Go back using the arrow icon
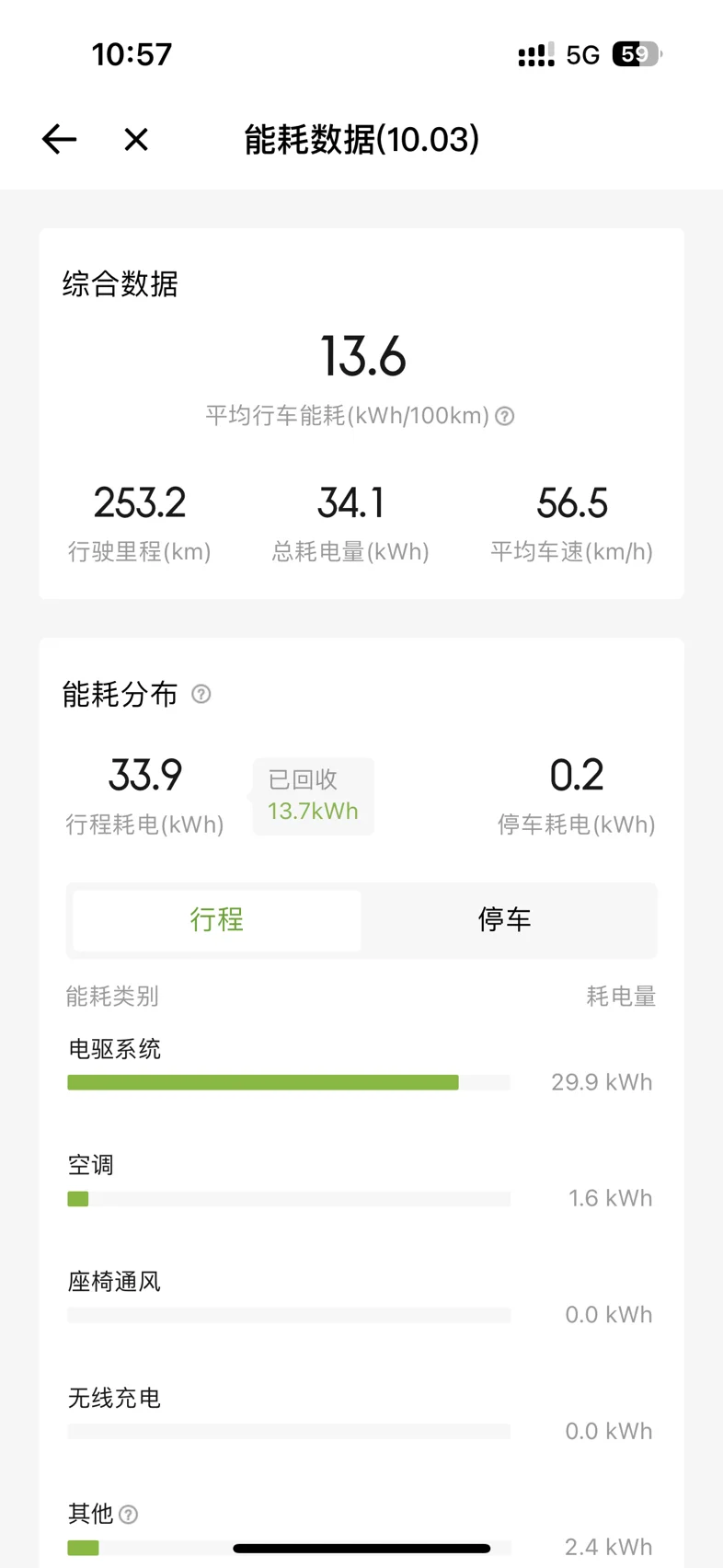The height and width of the screenshot is (1568, 723). (x=60, y=140)
